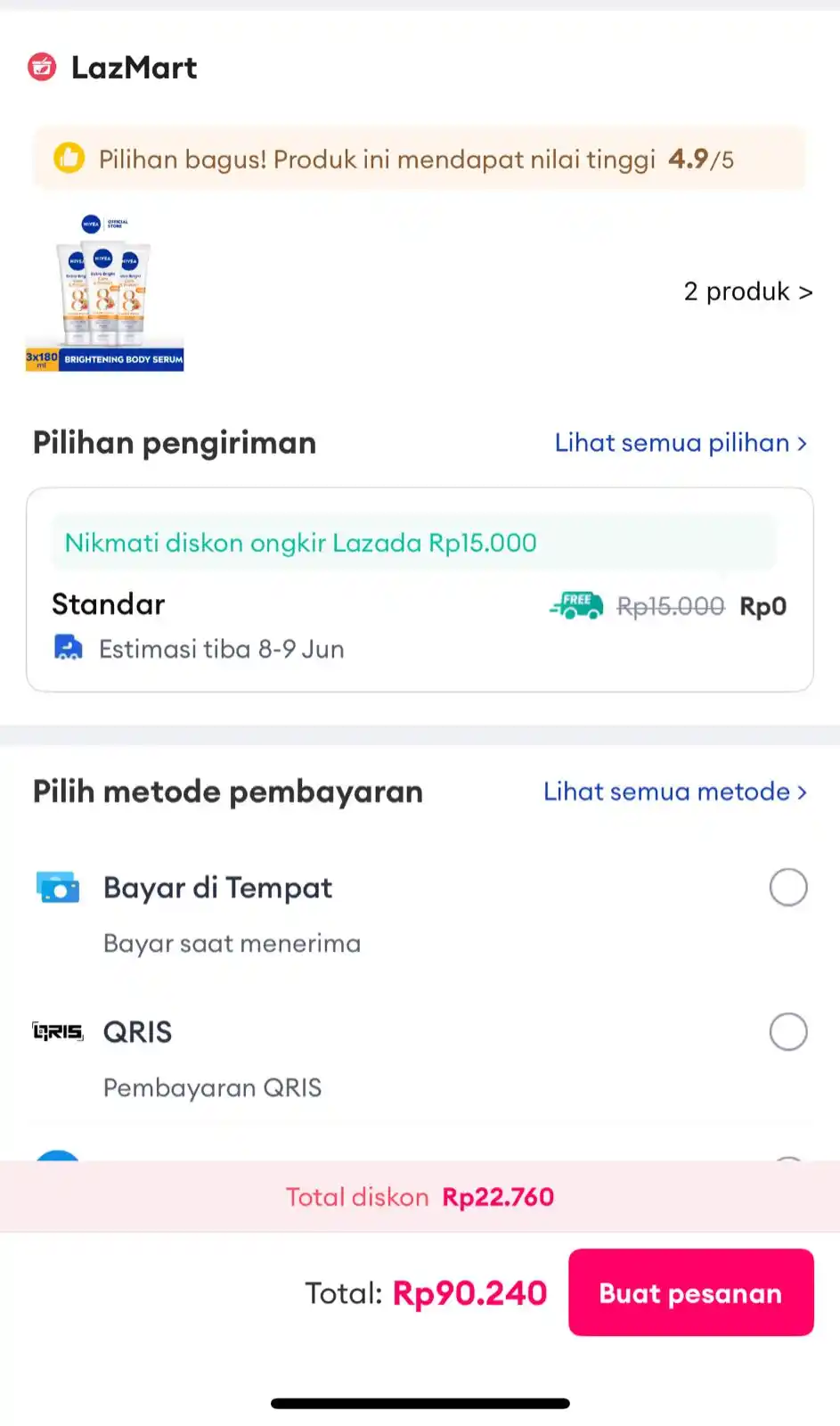Click the QRIS payment logo
The image size is (840, 1426).
57,1031
